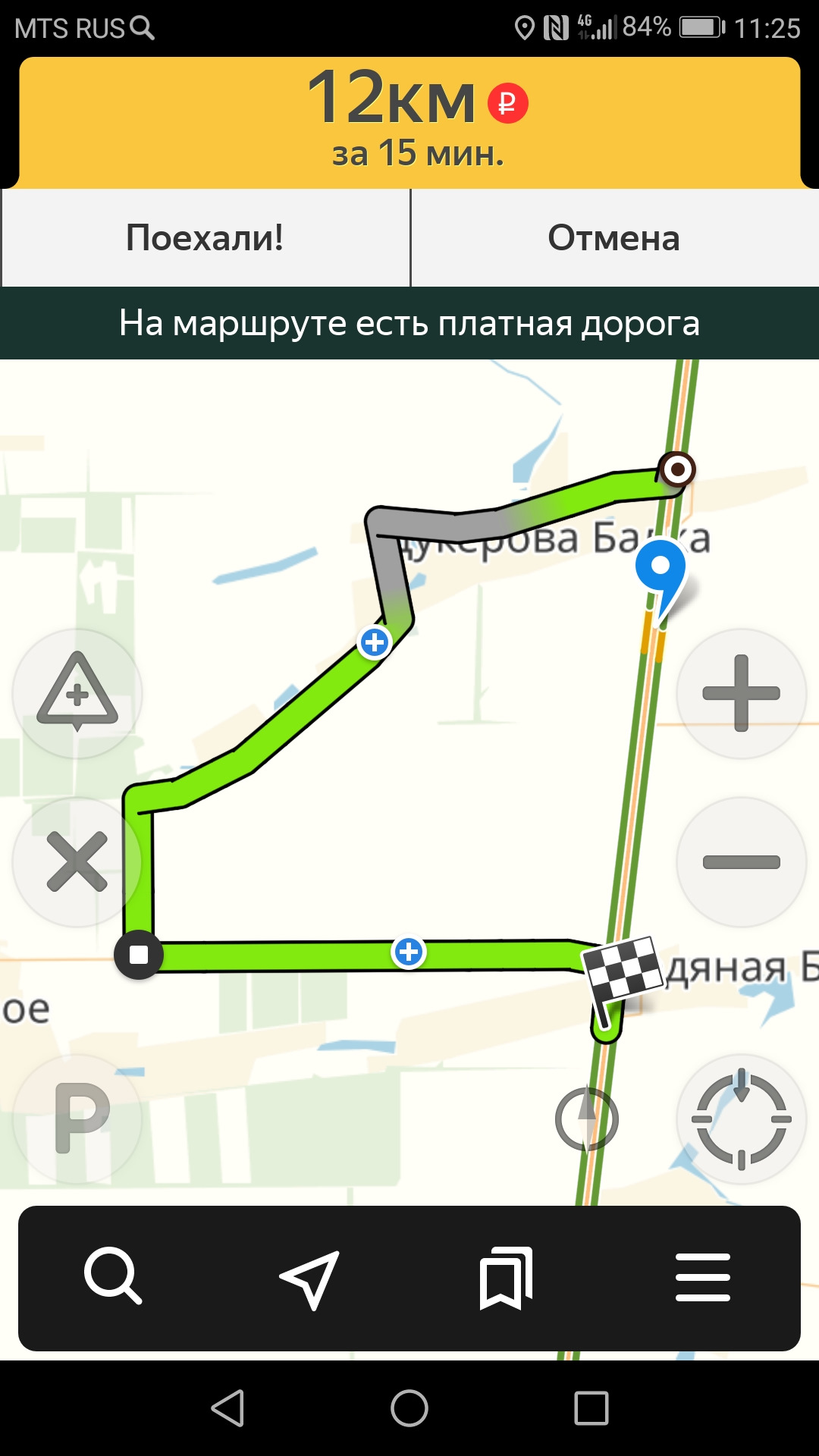
Task: Tap the round black start marker on route
Action: coord(139,956)
